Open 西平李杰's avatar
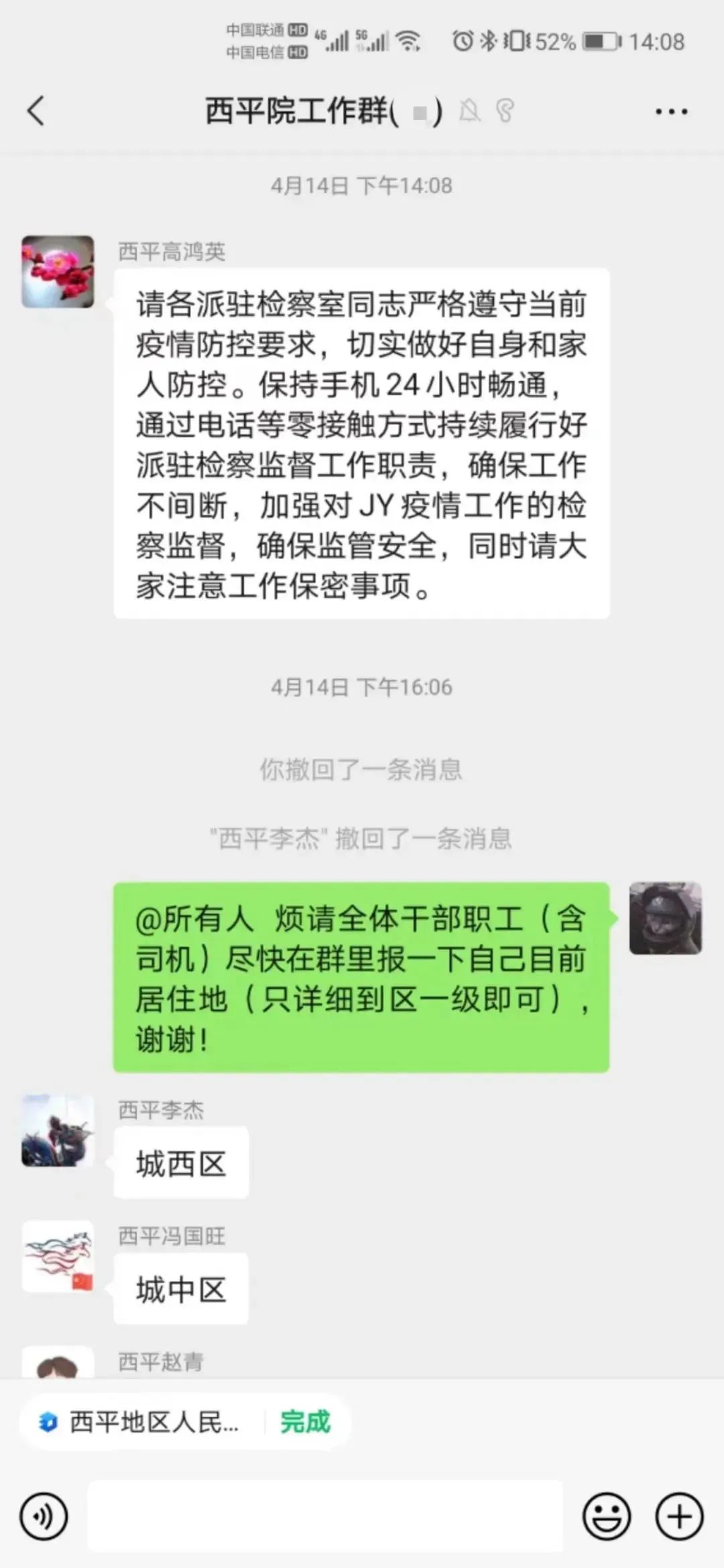Screen dimensions: 724x1568 click(58, 1131)
